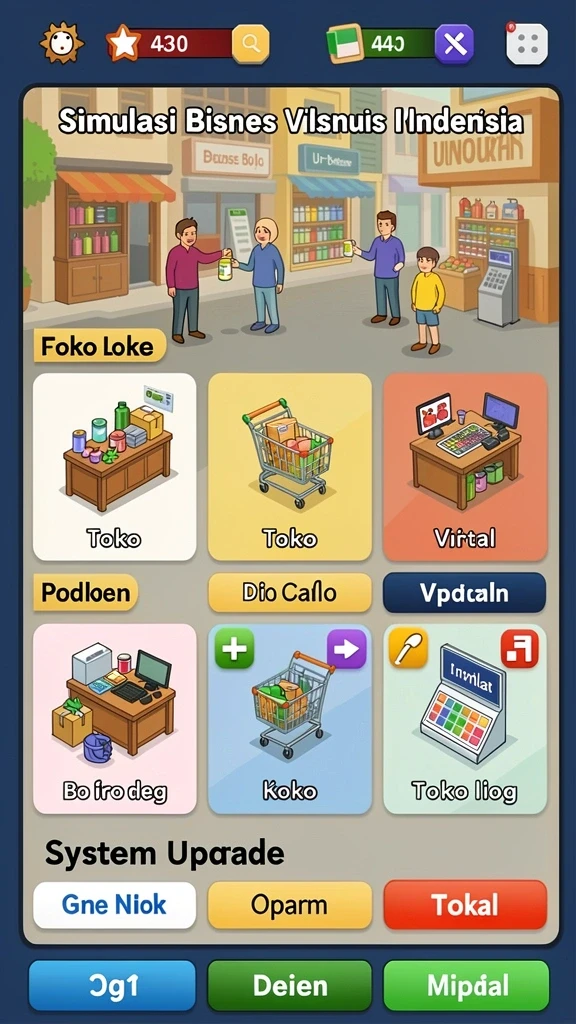Tap the red Tokal button
Screen dimensions: 576x1024
(465, 904)
